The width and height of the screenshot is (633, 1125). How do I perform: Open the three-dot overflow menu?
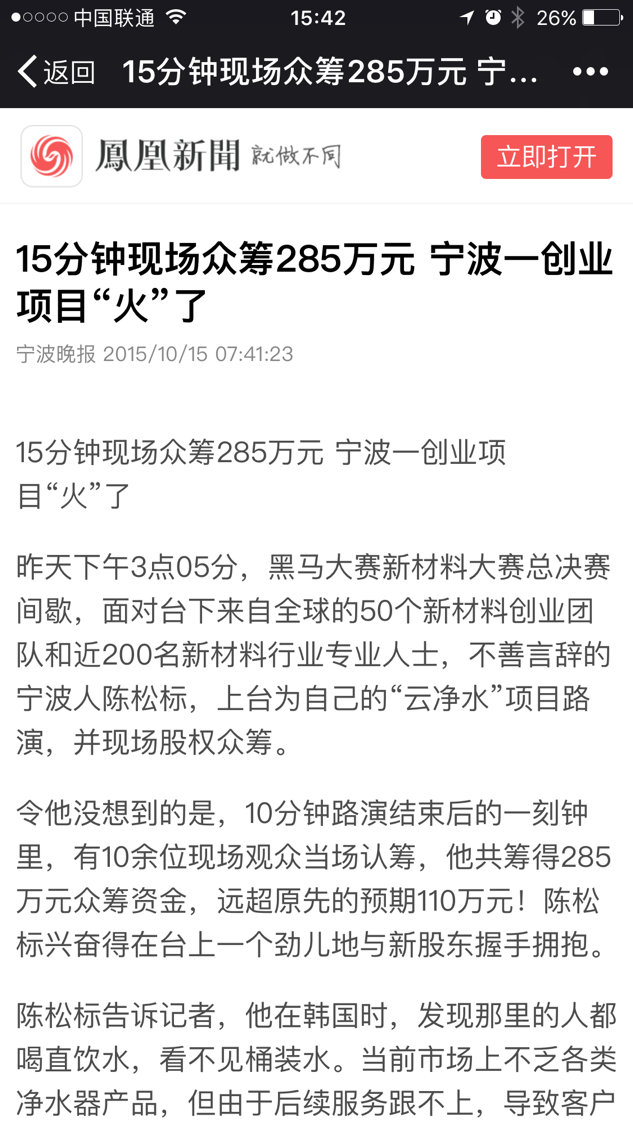(590, 72)
